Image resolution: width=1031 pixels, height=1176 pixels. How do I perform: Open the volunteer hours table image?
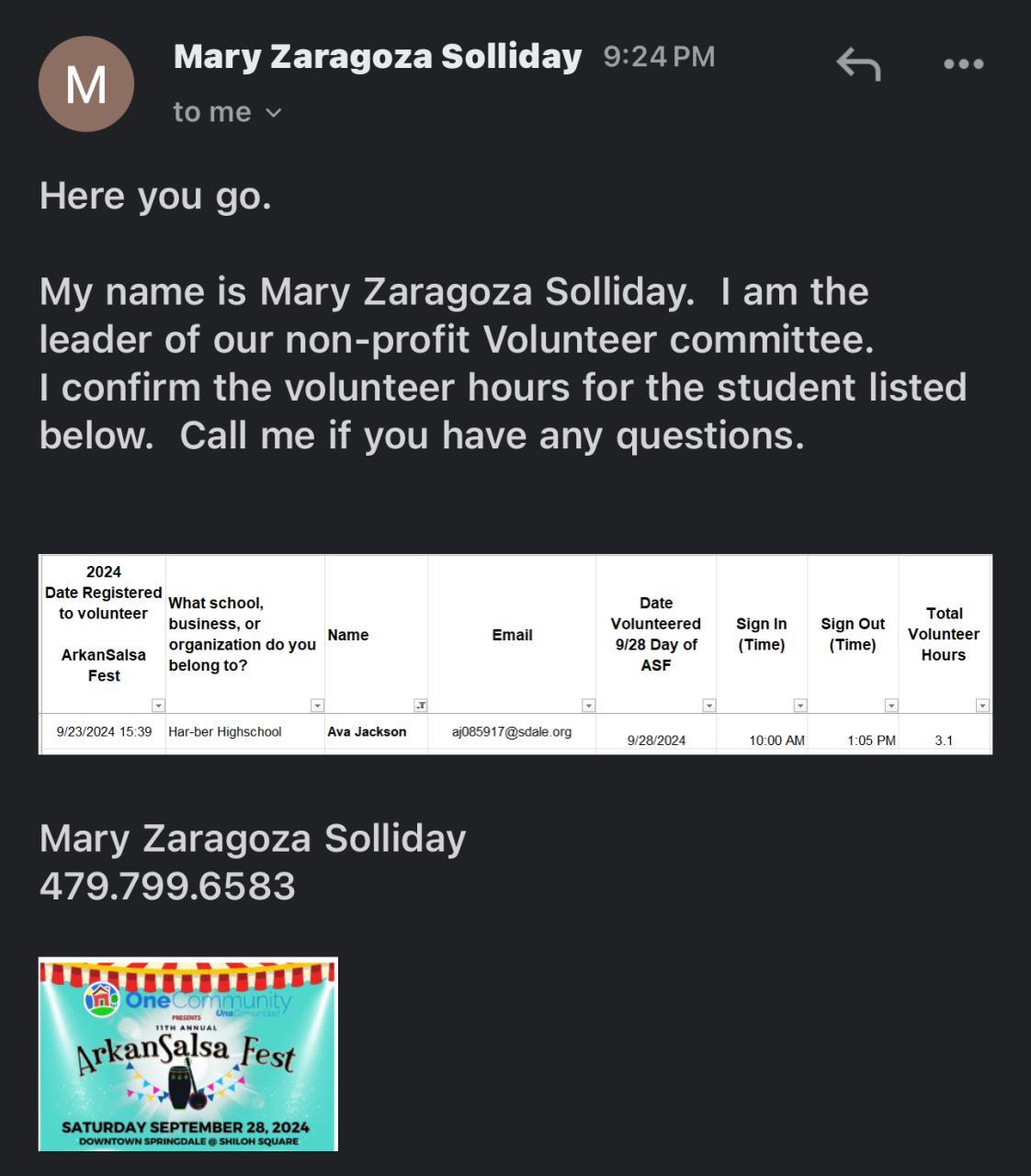[515, 654]
